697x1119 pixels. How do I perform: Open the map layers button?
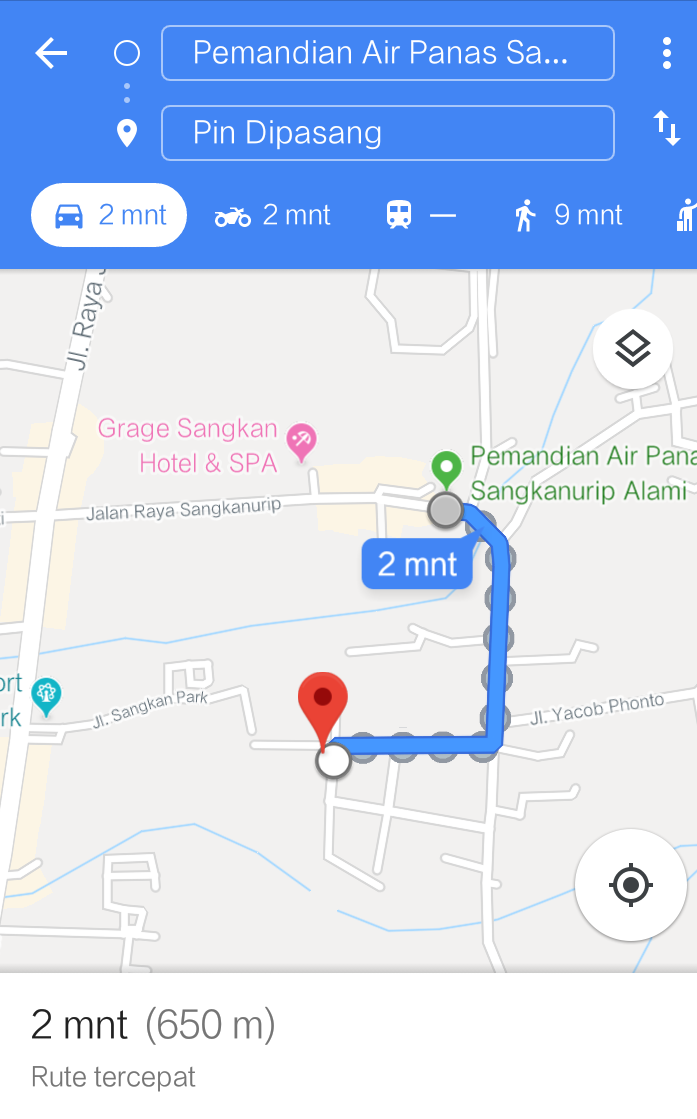click(x=633, y=349)
